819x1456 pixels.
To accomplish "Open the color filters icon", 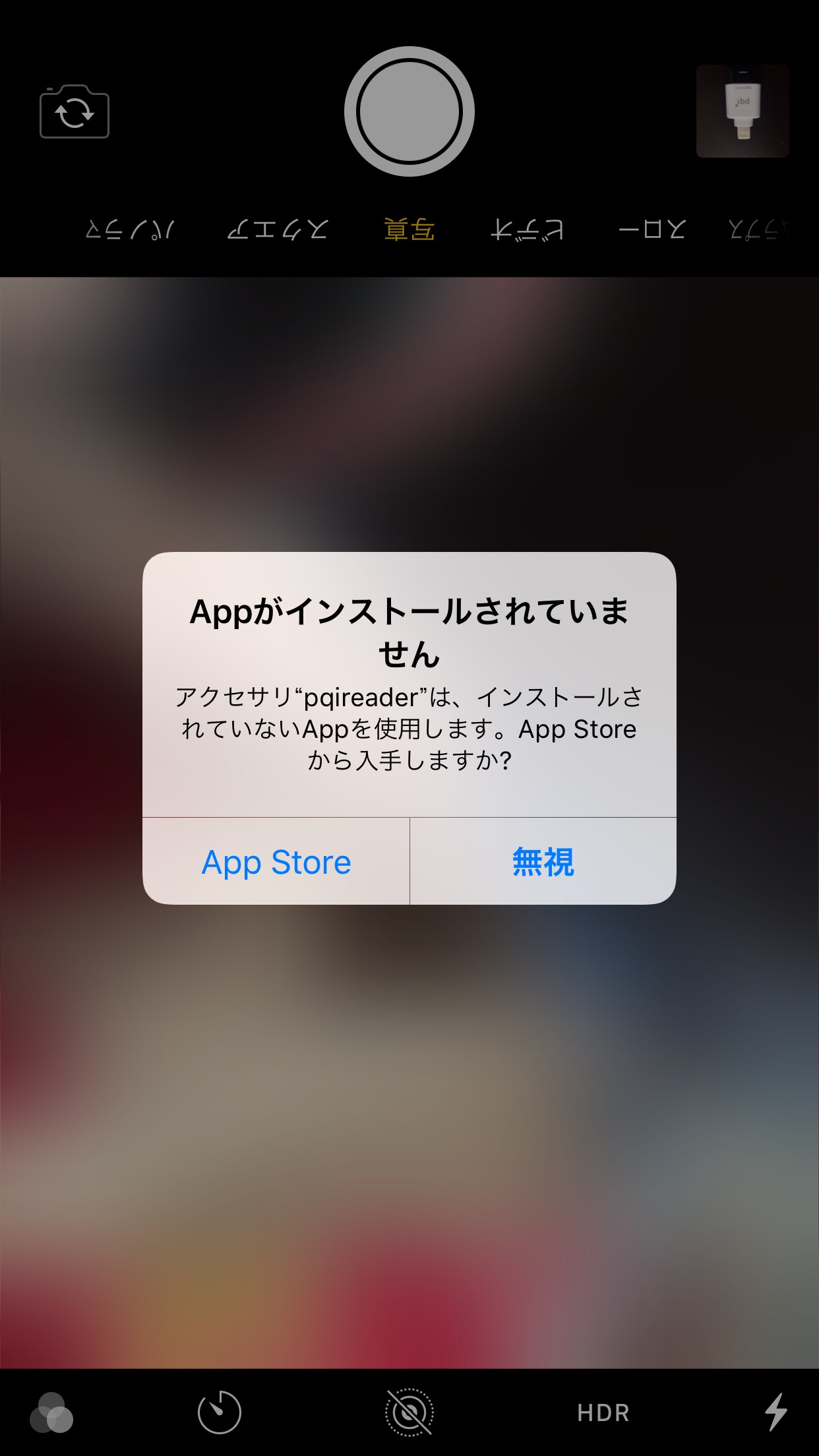I will (51, 1412).
